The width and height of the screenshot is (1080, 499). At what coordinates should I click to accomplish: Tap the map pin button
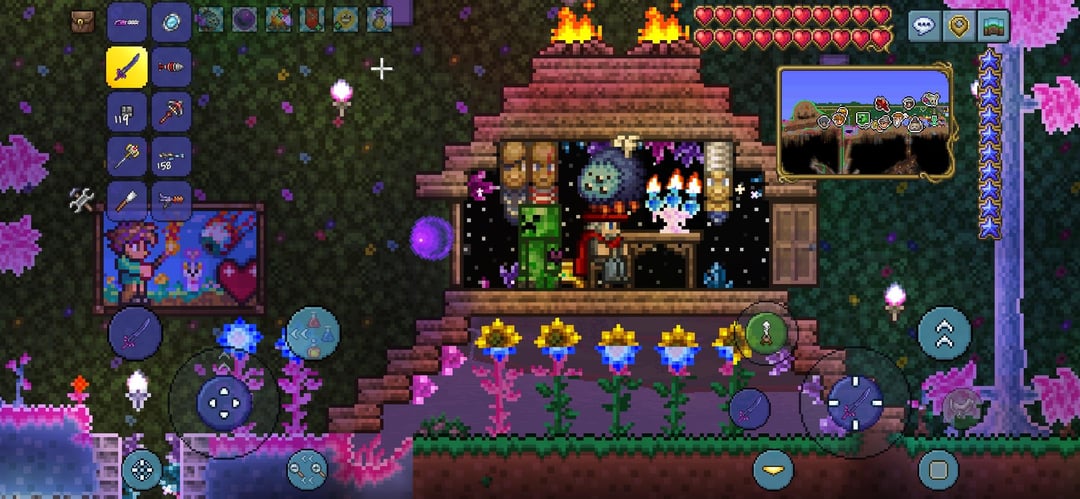[958, 26]
